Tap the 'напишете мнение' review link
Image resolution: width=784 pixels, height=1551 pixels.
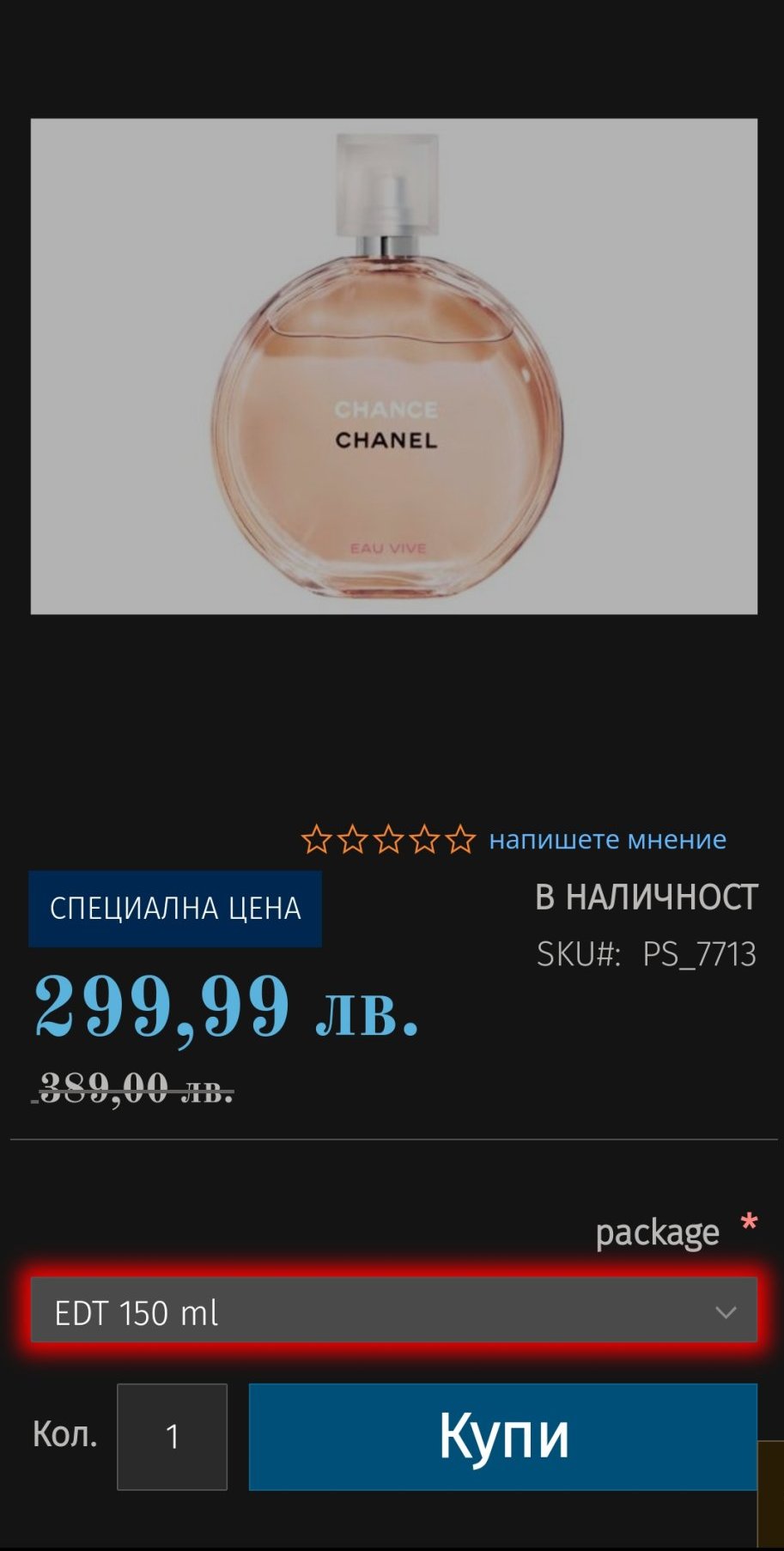(607, 839)
